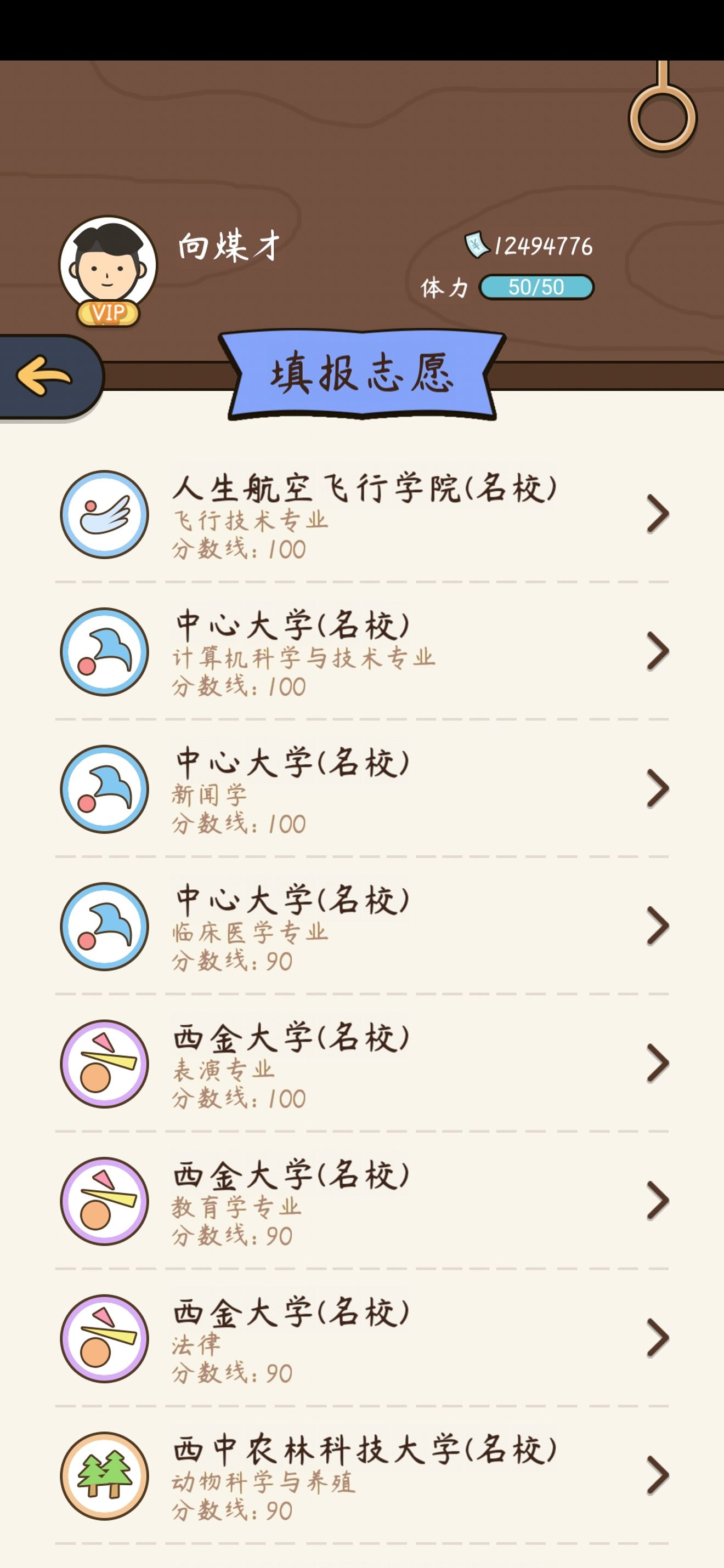This screenshot has height=1568, width=724.
Task: Choose 西金大学 法律 major
Action: (361, 1338)
